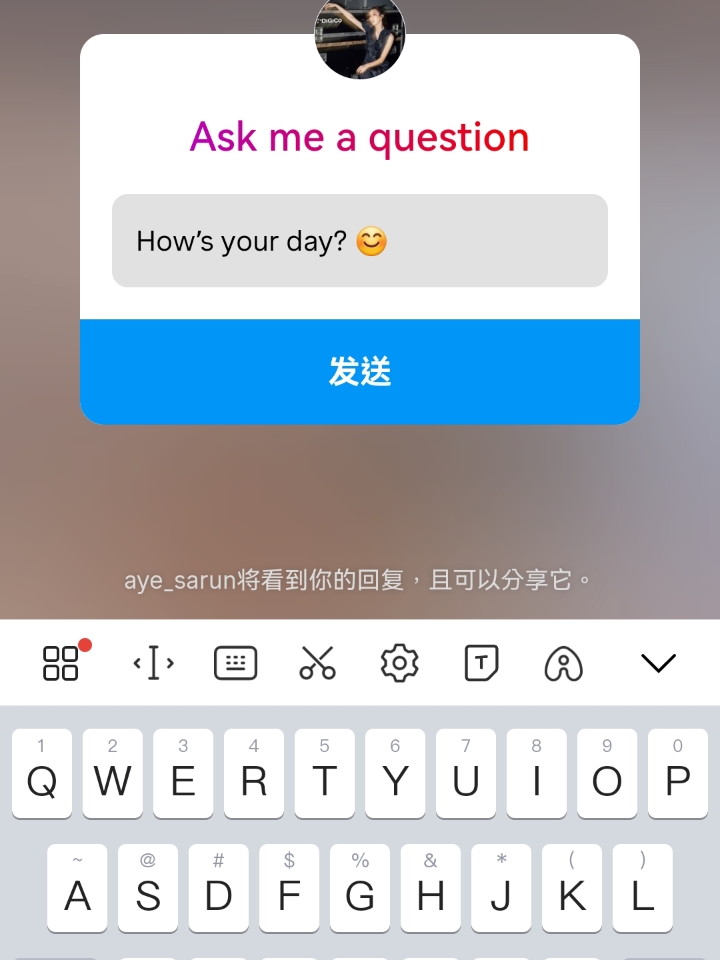Toggle the keyboard input mode icon
The width and height of the screenshot is (720, 960).
[x=235, y=663]
